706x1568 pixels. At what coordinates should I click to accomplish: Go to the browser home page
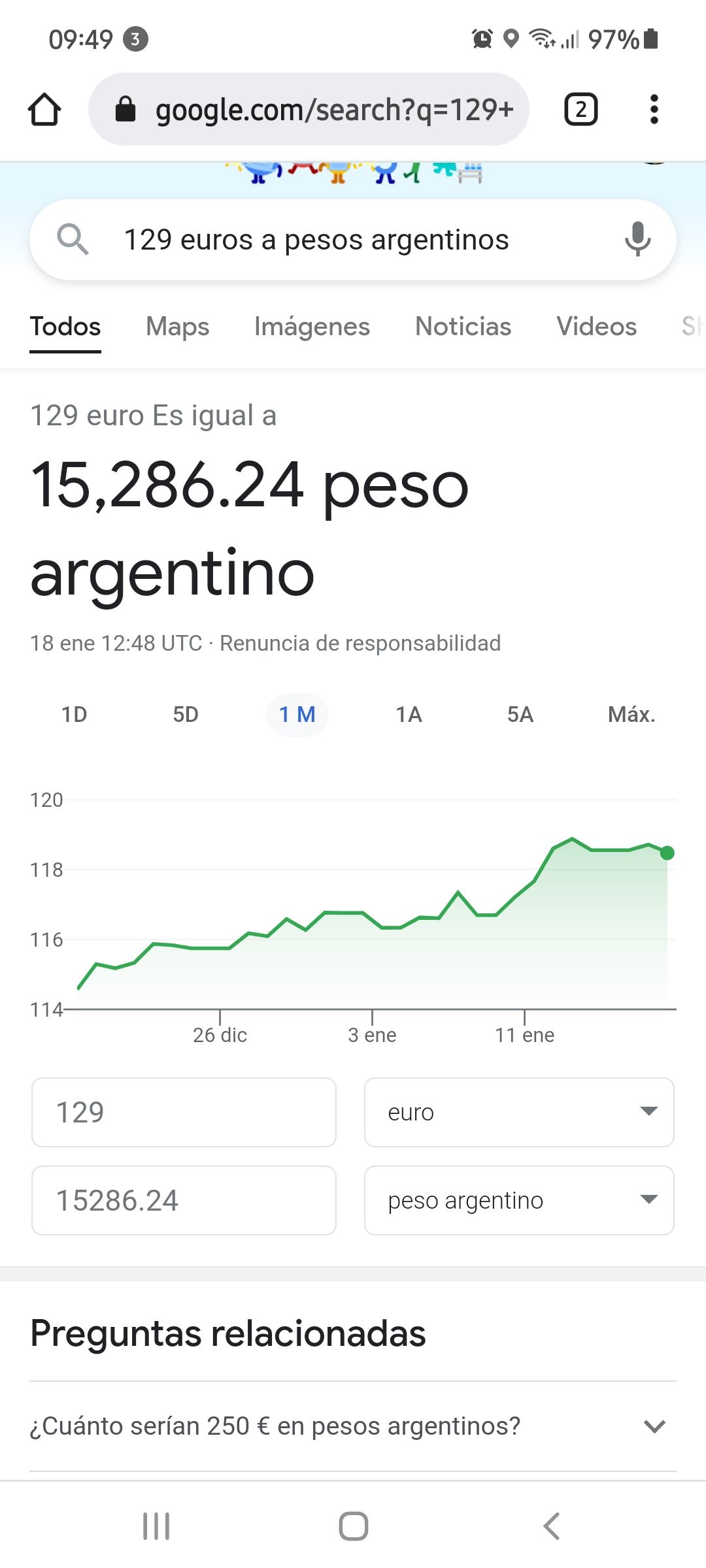(x=44, y=109)
